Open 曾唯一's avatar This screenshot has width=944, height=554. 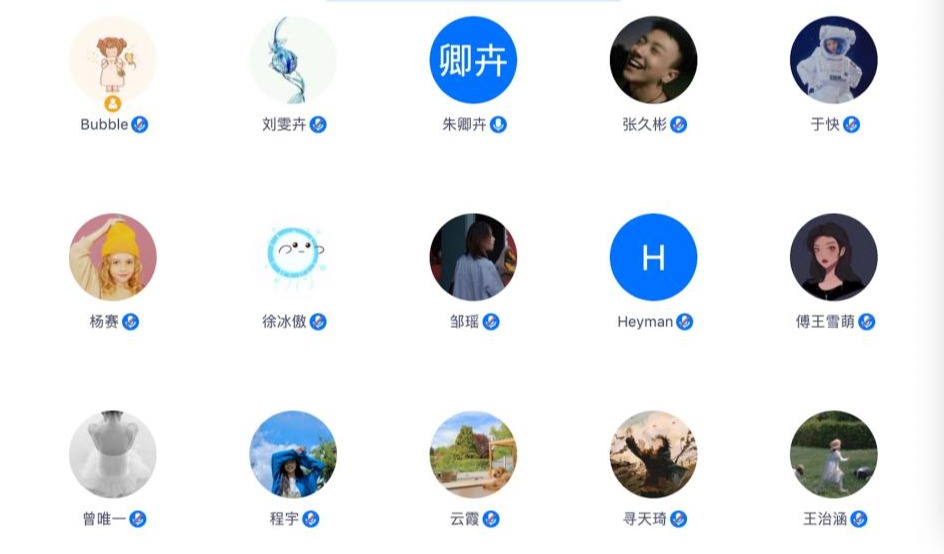pyautogui.click(x=113, y=454)
